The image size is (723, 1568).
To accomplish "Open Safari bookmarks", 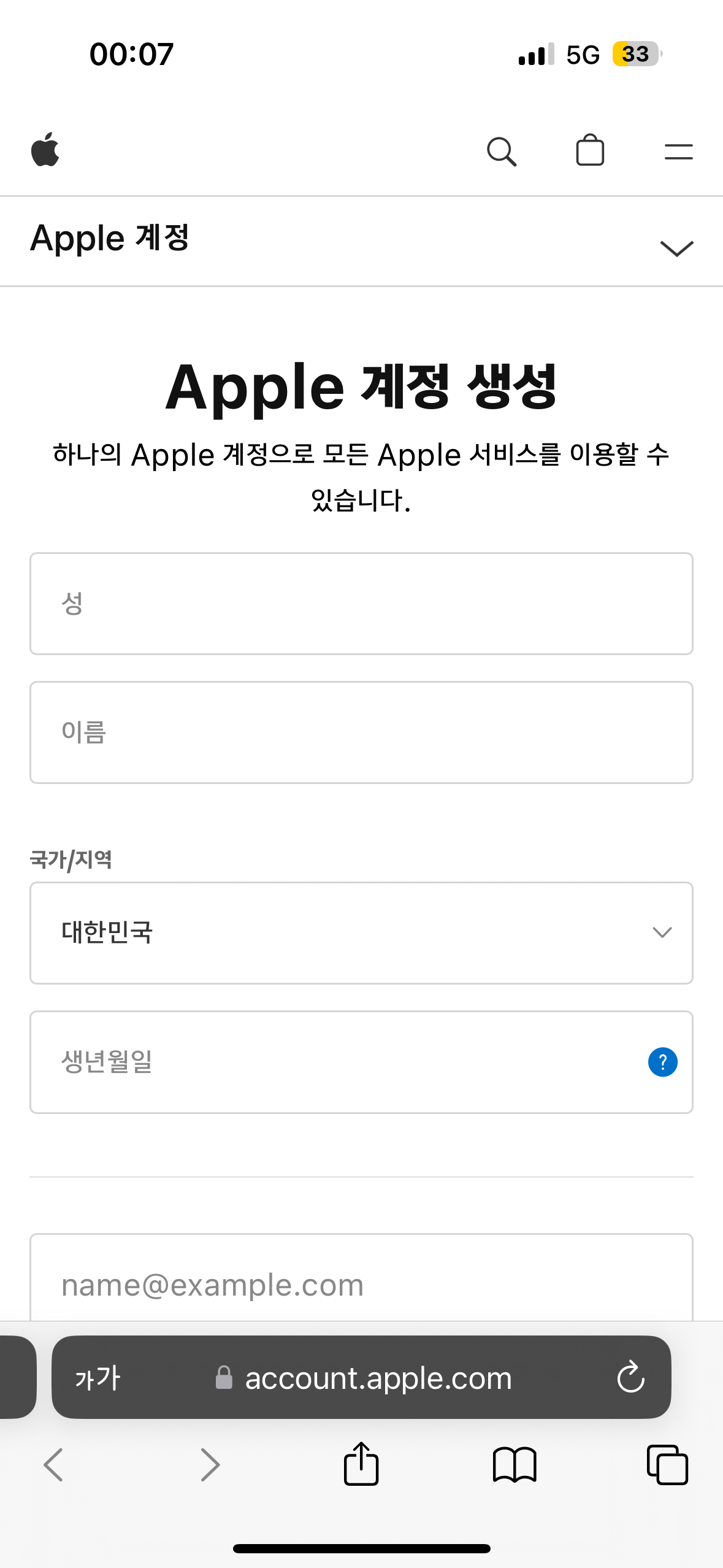I will (x=515, y=1465).
